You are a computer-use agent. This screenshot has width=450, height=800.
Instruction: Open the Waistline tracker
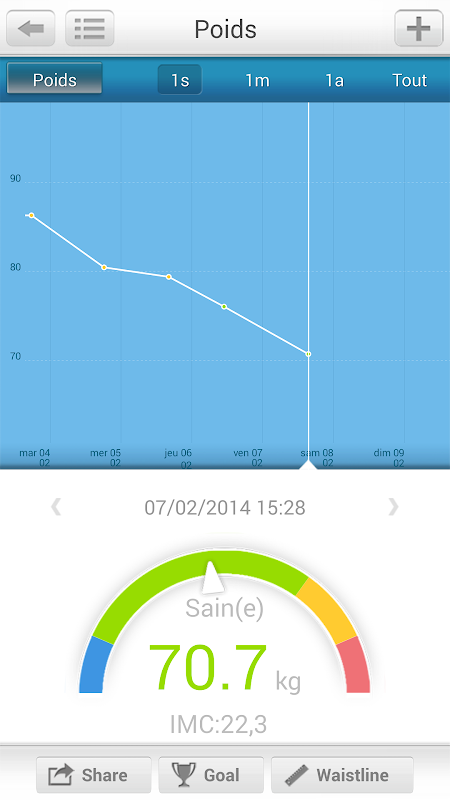(342, 775)
